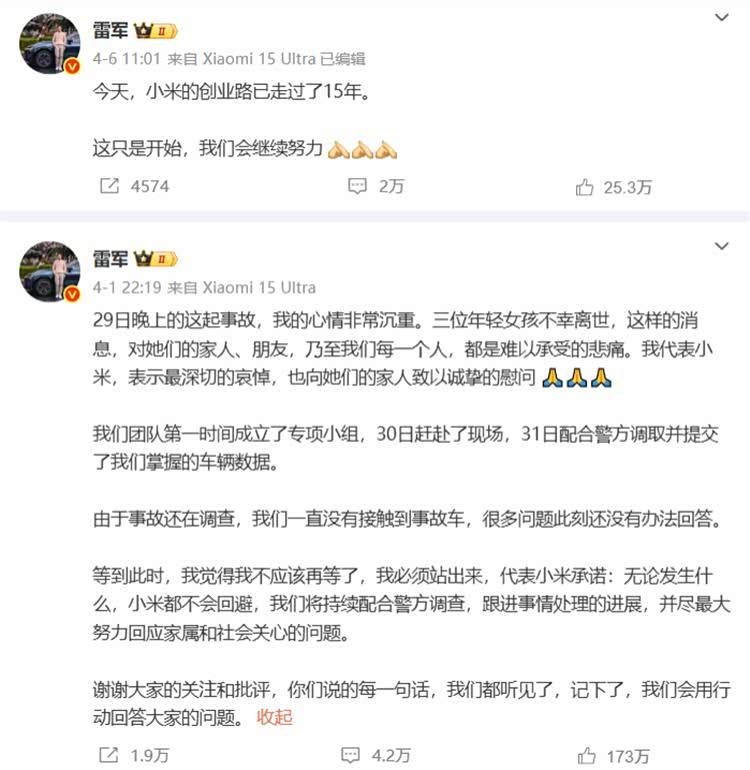The height and width of the screenshot is (770, 750).
Task: Collapse the long post via 收起
Action: [275, 717]
